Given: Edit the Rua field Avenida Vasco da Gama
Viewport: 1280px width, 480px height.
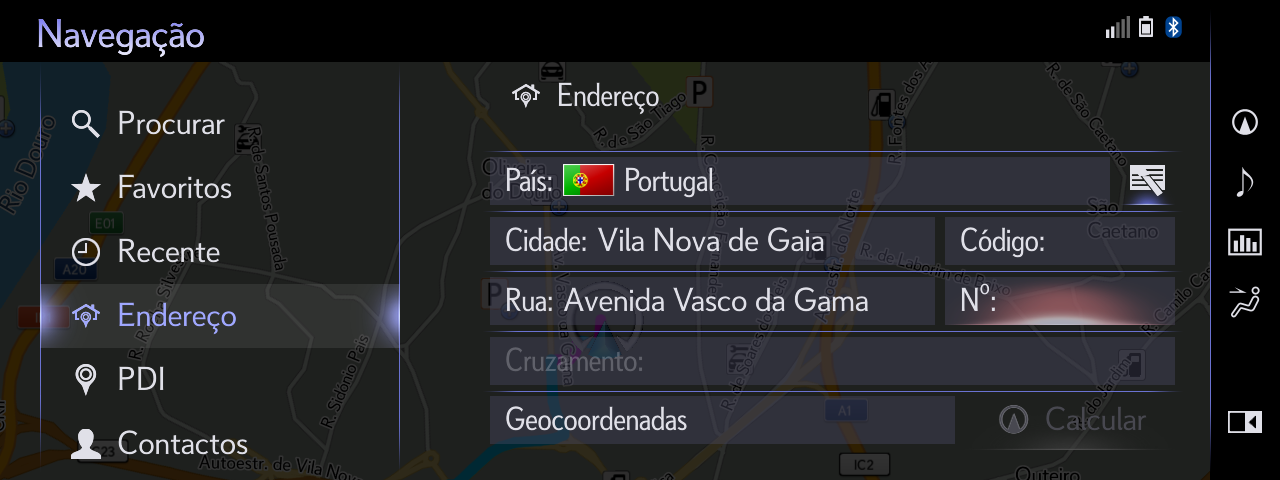Looking at the screenshot, I should [711, 301].
